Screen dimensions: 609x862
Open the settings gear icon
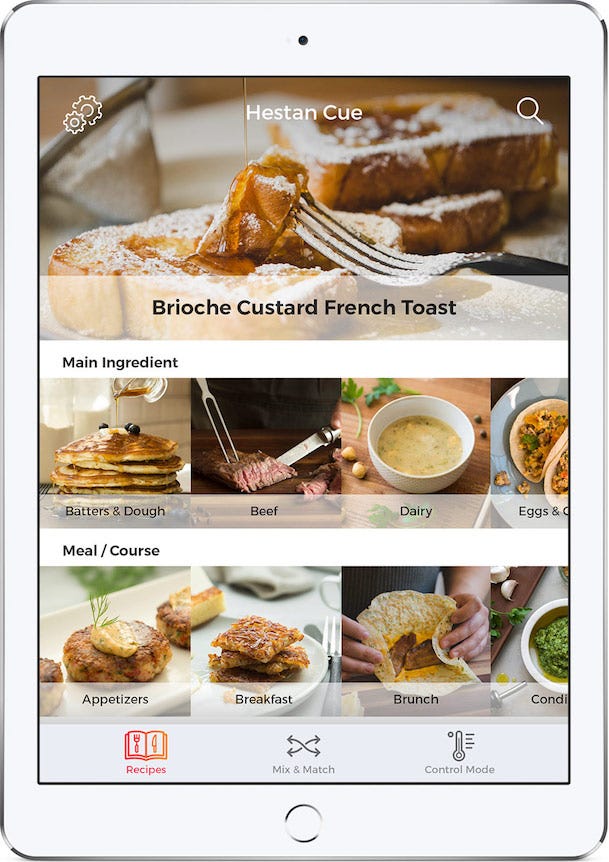click(82, 114)
